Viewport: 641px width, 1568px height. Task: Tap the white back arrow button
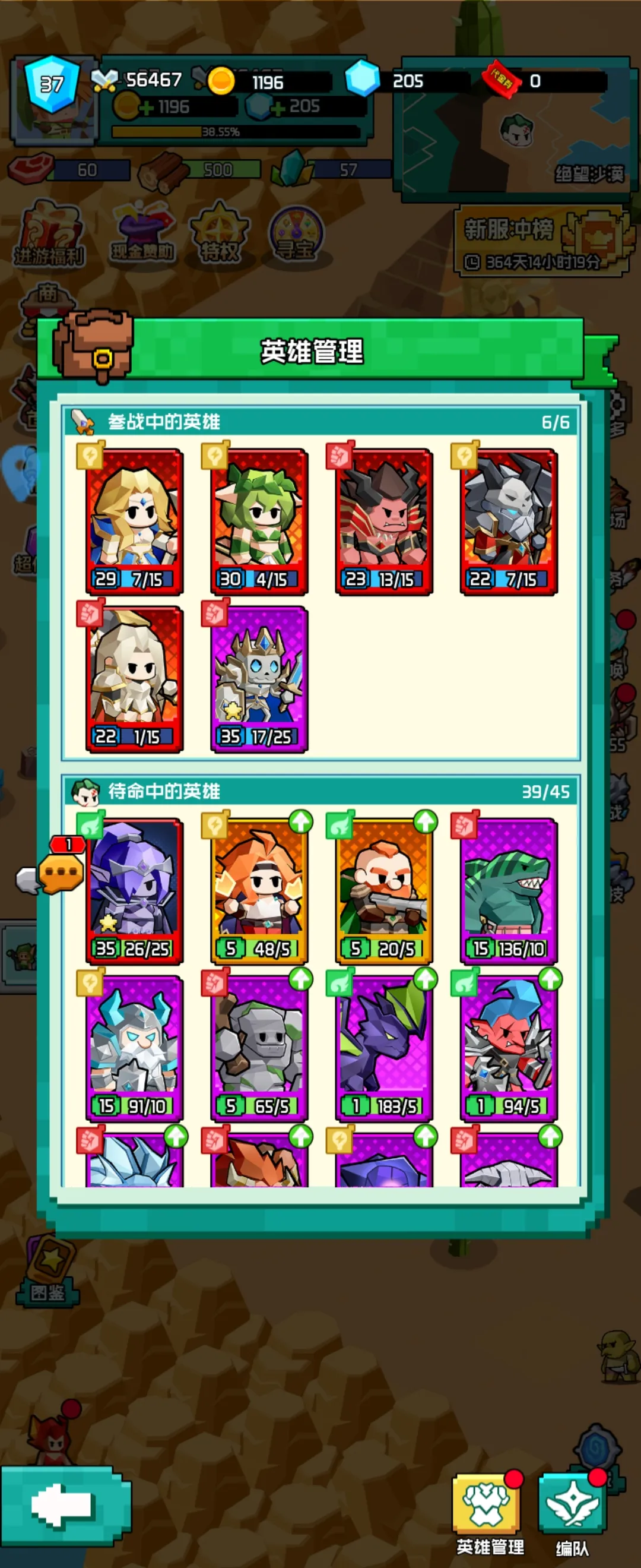pos(64,1504)
